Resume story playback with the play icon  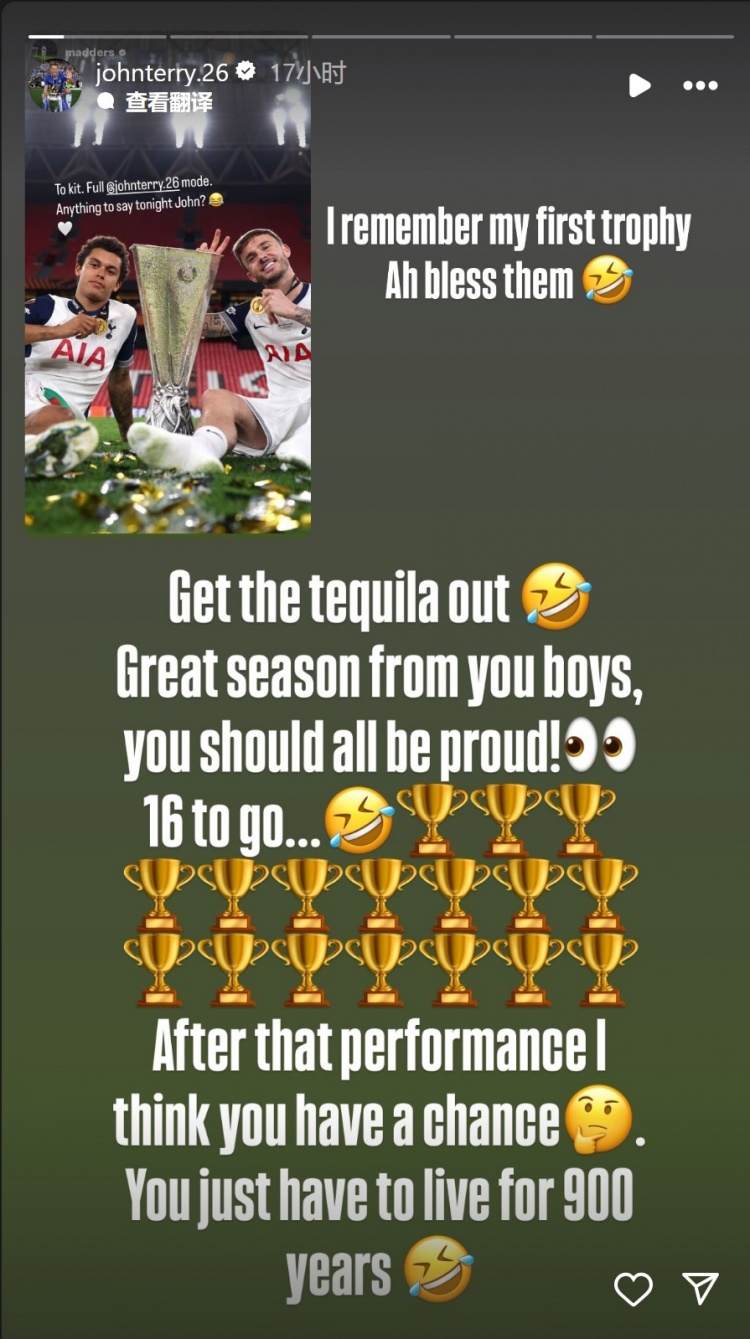[x=639, y=86]
